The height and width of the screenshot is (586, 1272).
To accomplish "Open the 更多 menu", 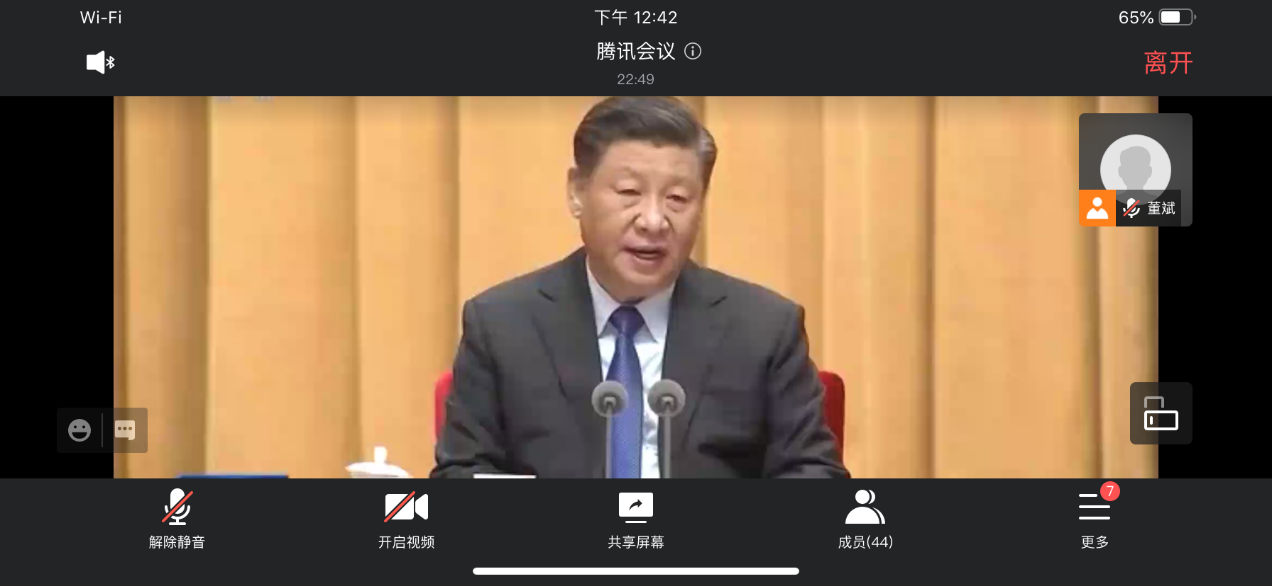I will 1095,519.
